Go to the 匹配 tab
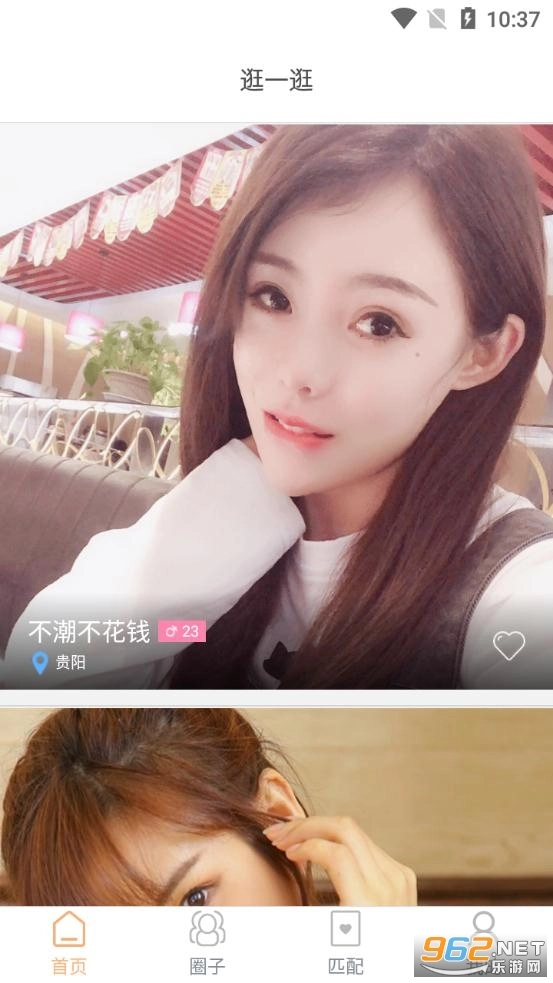Viewport: 553px width, 983px height. [x=345, y=944]
